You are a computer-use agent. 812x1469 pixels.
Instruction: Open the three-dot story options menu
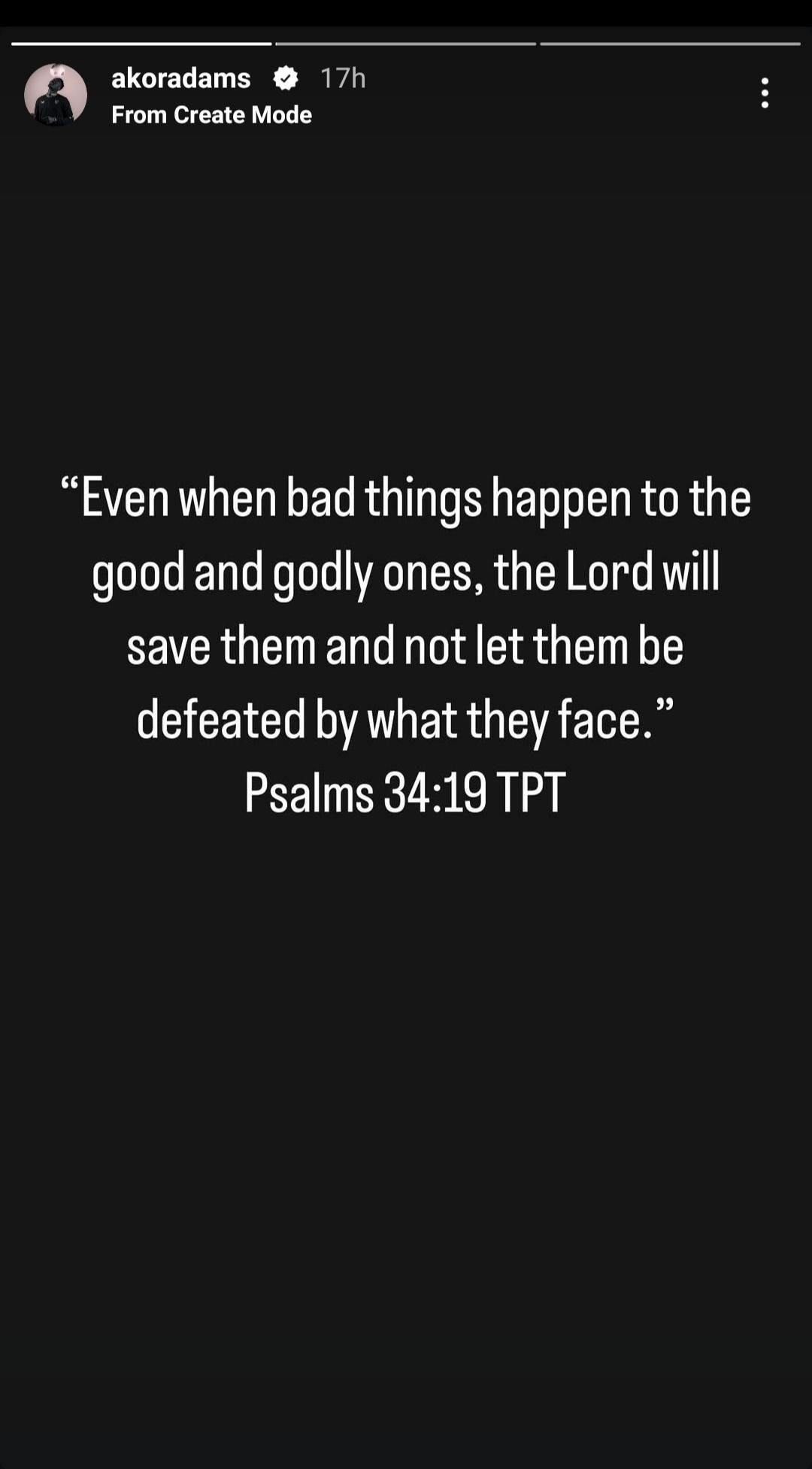[x=765, y=93]
